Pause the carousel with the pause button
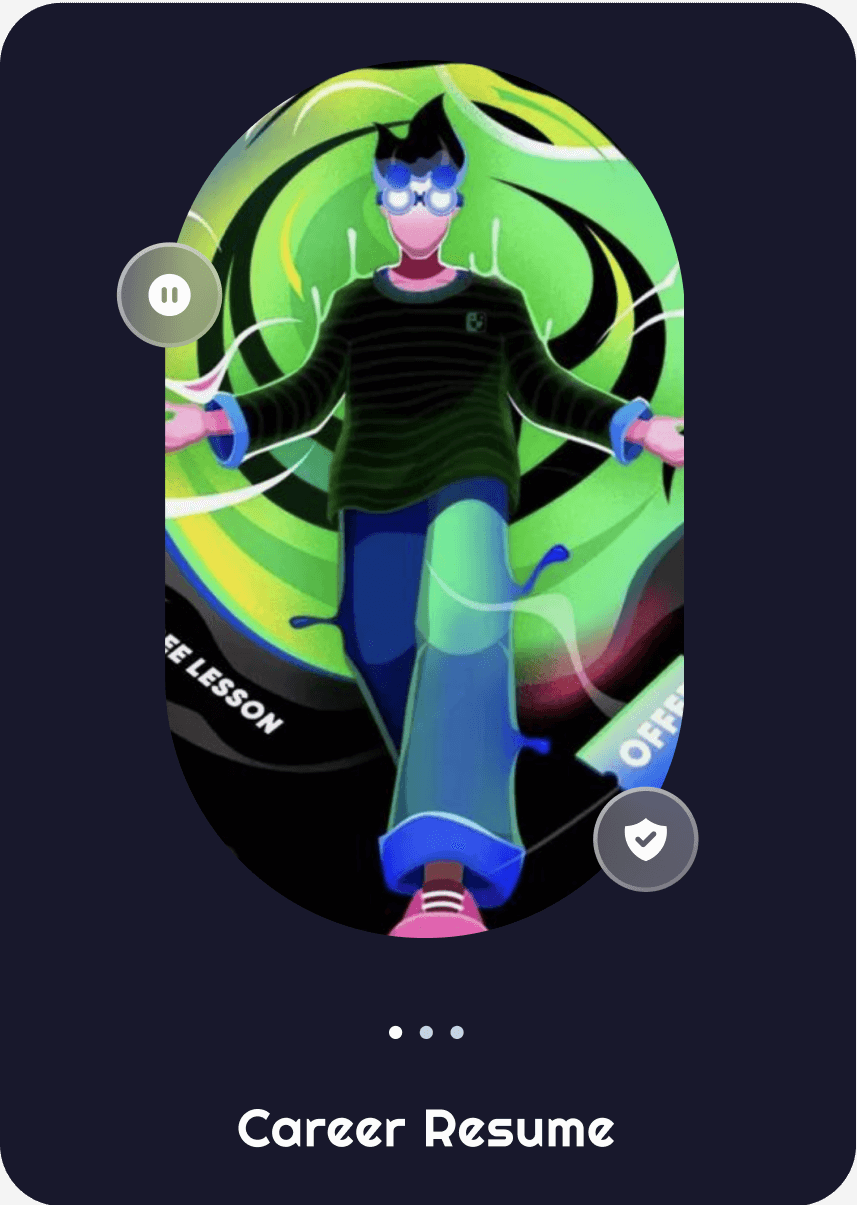The height and width of the screenshot is (1205, 857). (x=170, y=295)
